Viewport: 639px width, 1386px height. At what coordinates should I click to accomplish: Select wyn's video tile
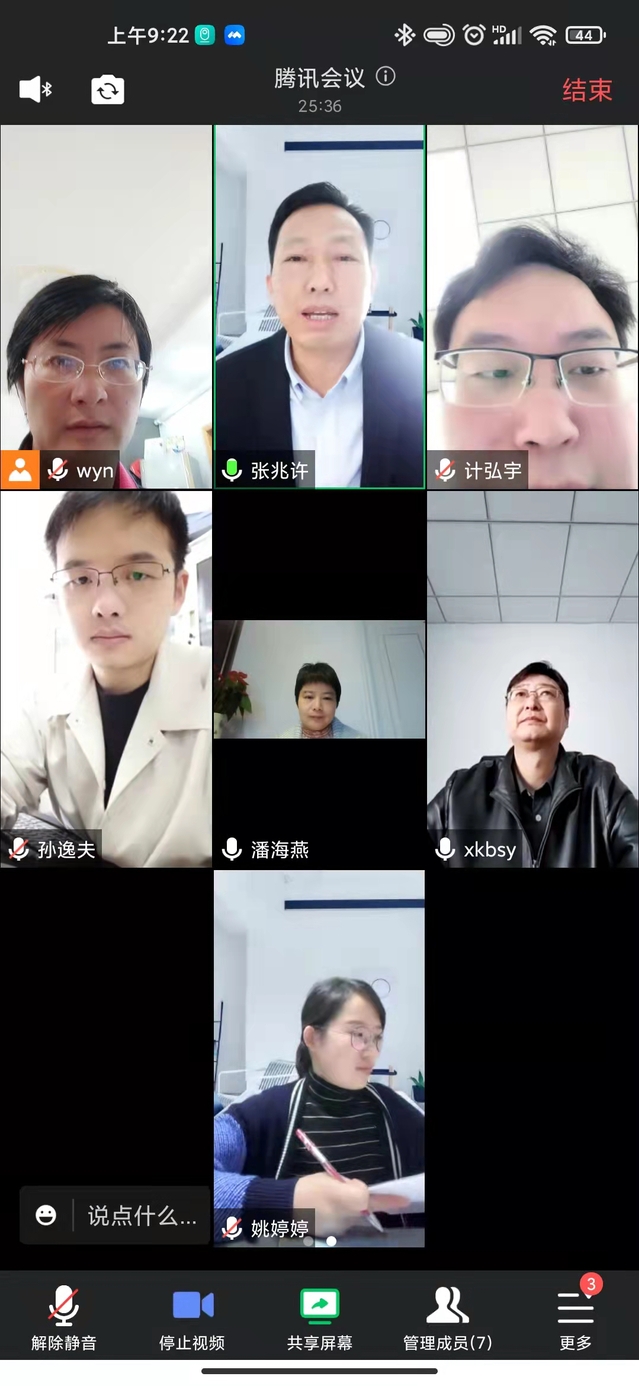pyautogui.click(x=106, y=306)
